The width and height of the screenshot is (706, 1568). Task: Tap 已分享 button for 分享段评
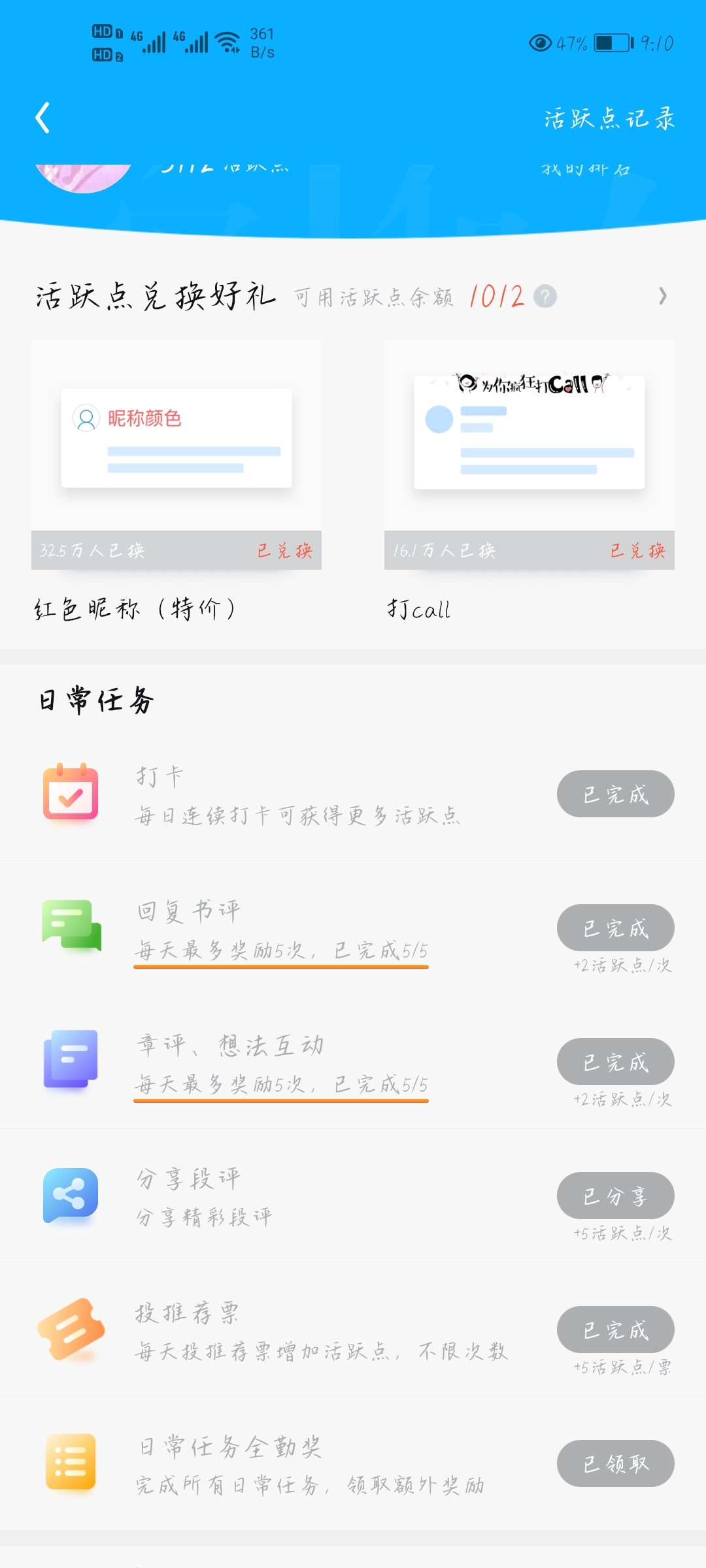[x=616, y=1196]
